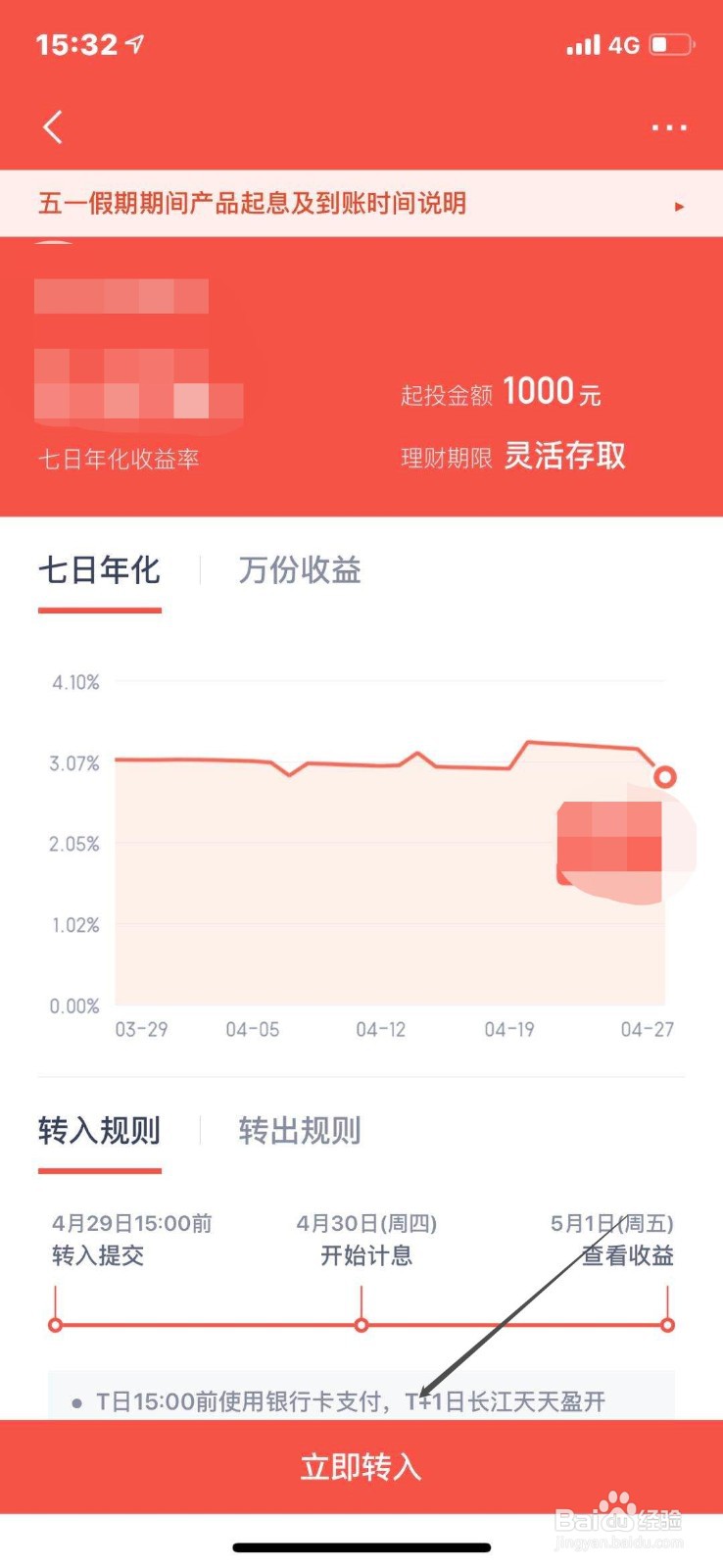Open the more options ellipsis menu
This screenshot has height=1568, width=723.
(x=669, y=127)
